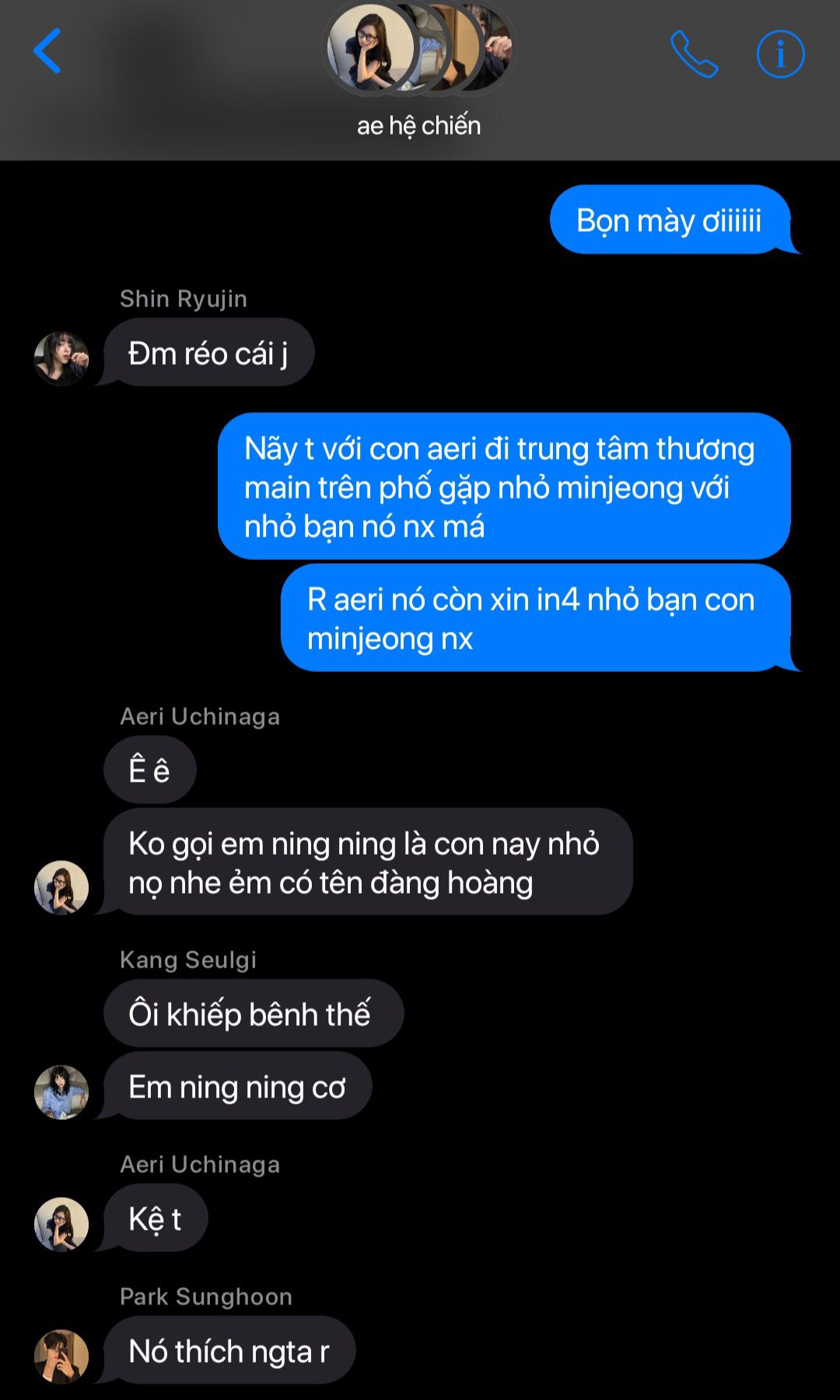Start a voice call with the group
This screenshot has height=1400, width=840.
point(694,54)
